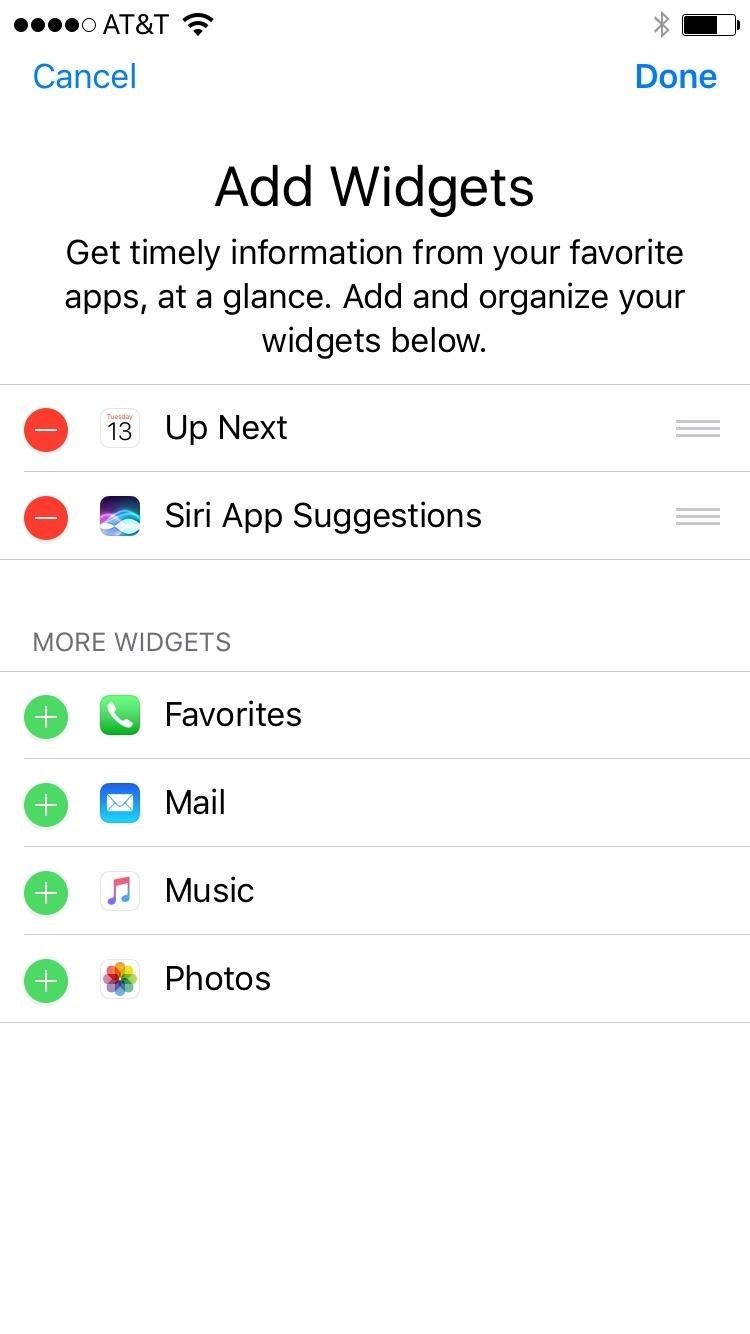Add the Mail widget
Viewport: 750px width, 1334px height.
tap(46, 804)
